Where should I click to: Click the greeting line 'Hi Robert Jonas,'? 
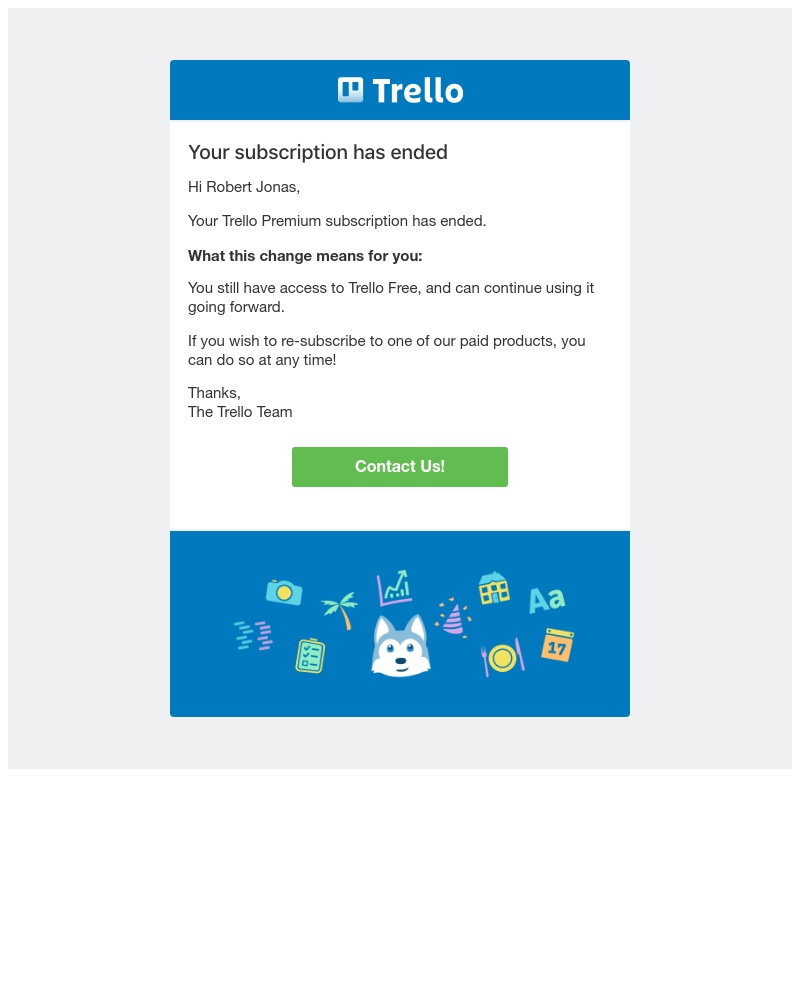244,187
